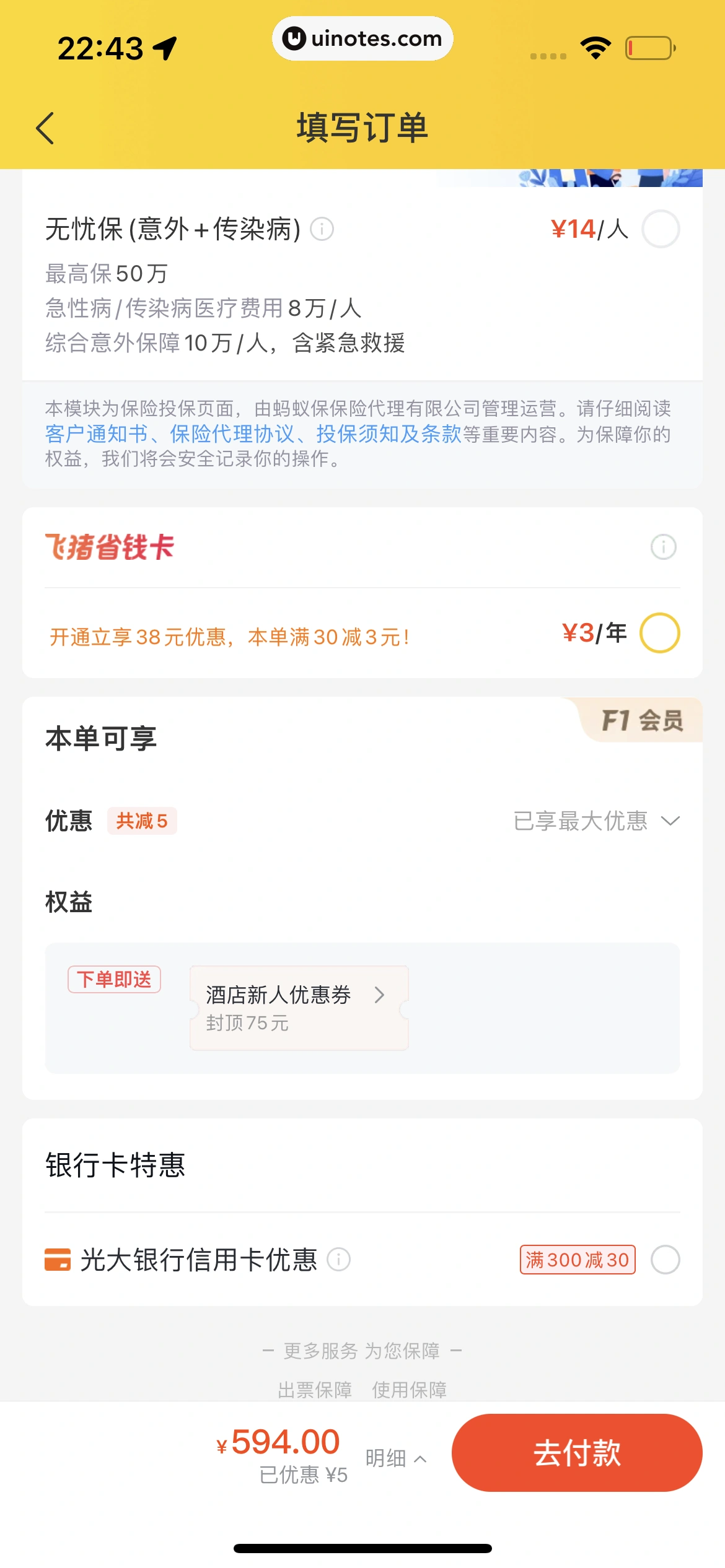Screen dimensions: 725x1568
Task: Expand the 已享最大优惠 discount details
Action: click(x=596, y=821)
